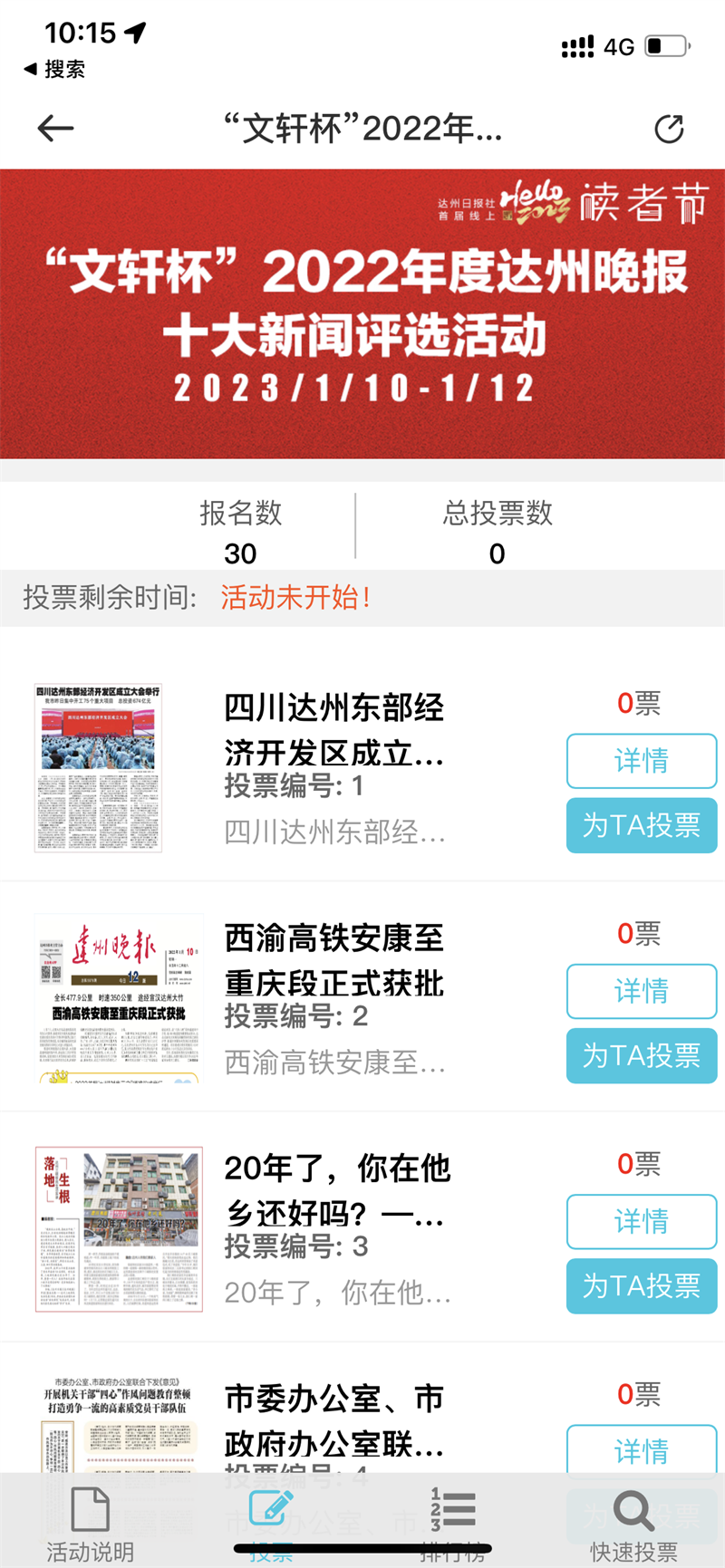
Task: Open the 西渝高铁 newspaper page image
Action: pyautogui.click(x=118, y=998)
